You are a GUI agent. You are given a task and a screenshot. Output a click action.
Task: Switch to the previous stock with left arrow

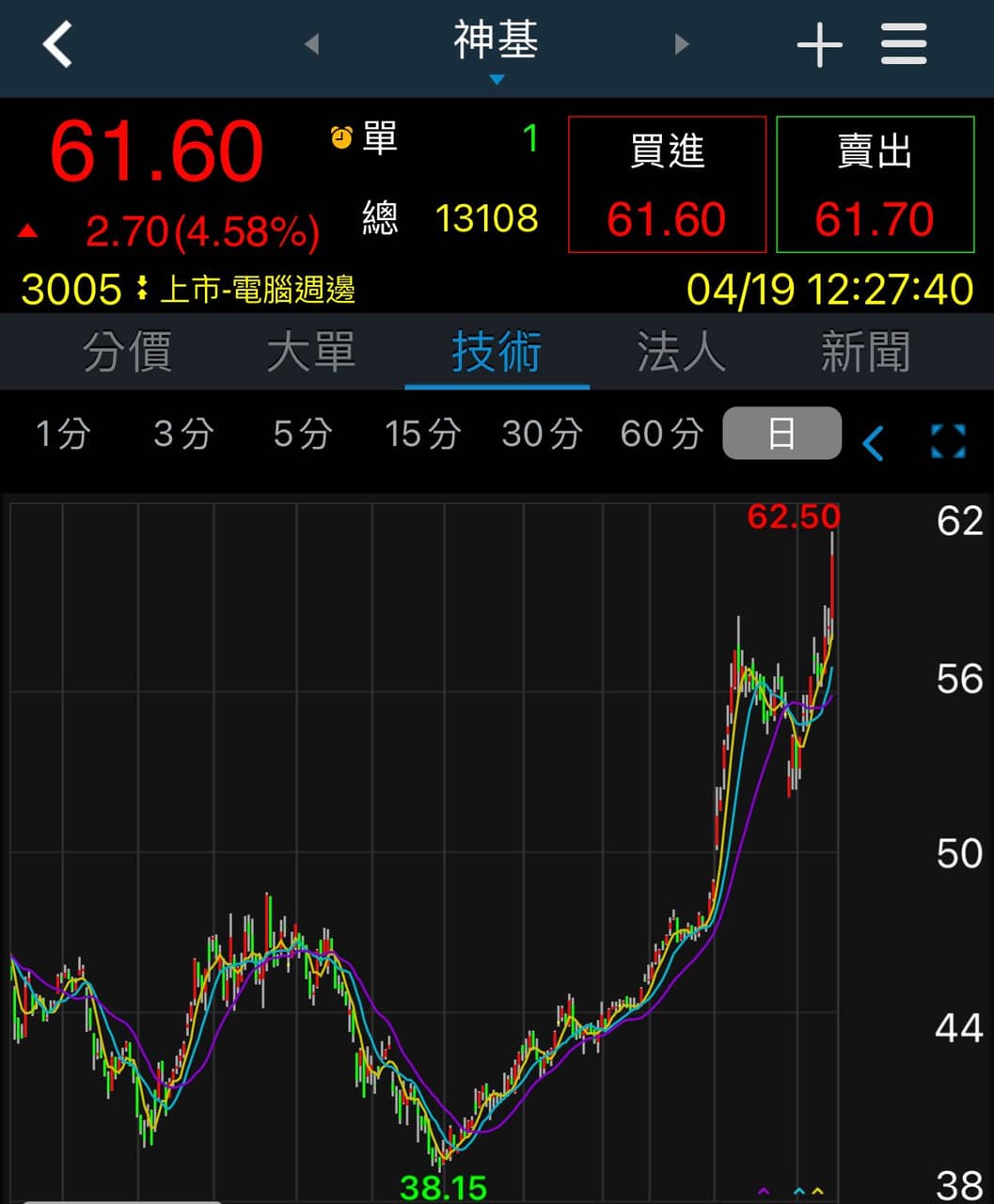pos(312,44)
